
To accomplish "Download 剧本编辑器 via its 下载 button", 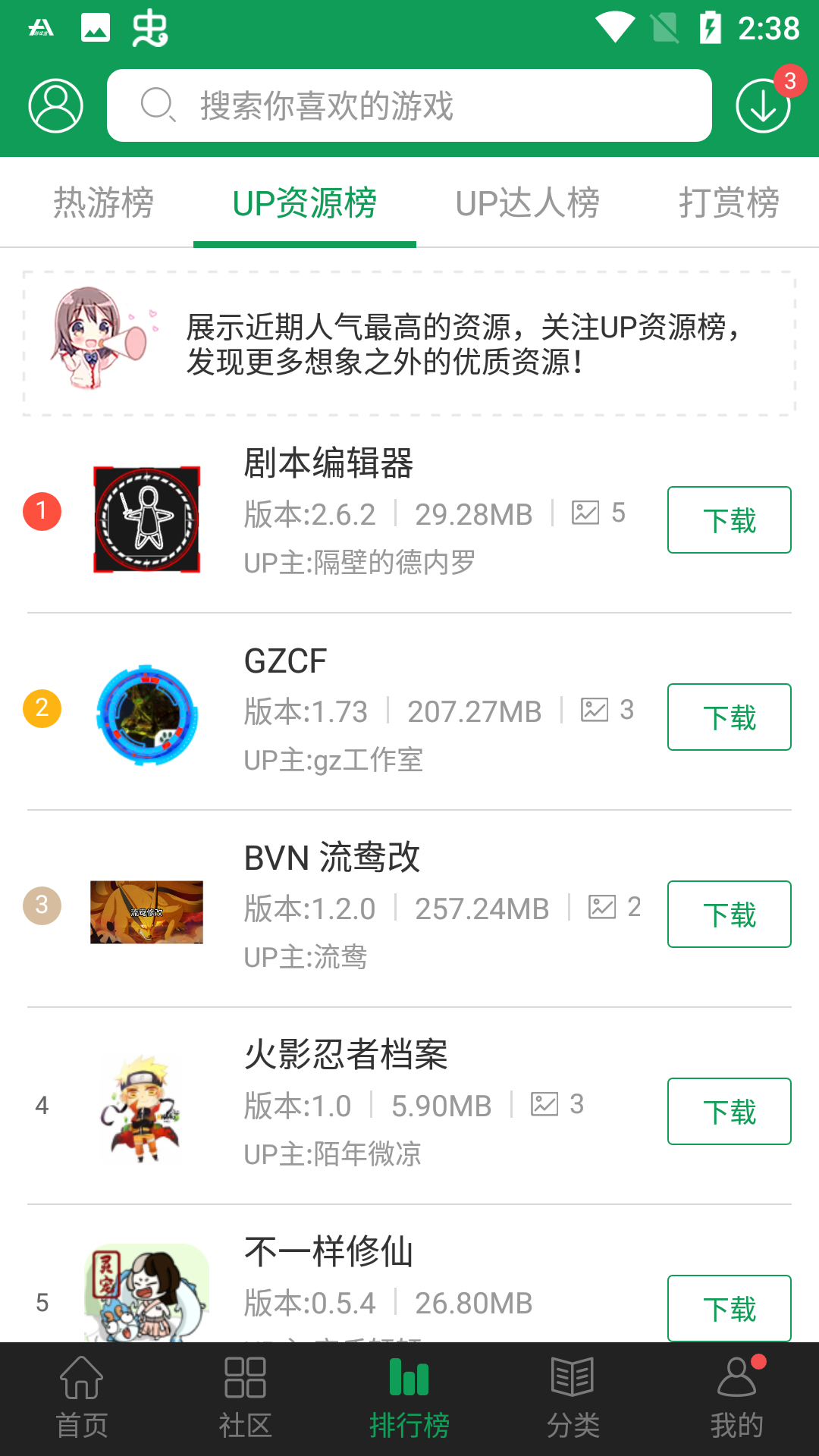I will 729,519.
